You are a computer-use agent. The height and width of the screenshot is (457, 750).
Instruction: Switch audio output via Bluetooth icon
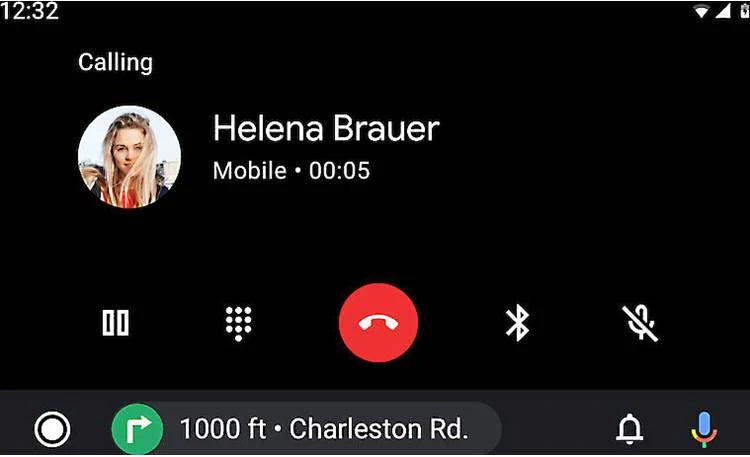(517, 323)
